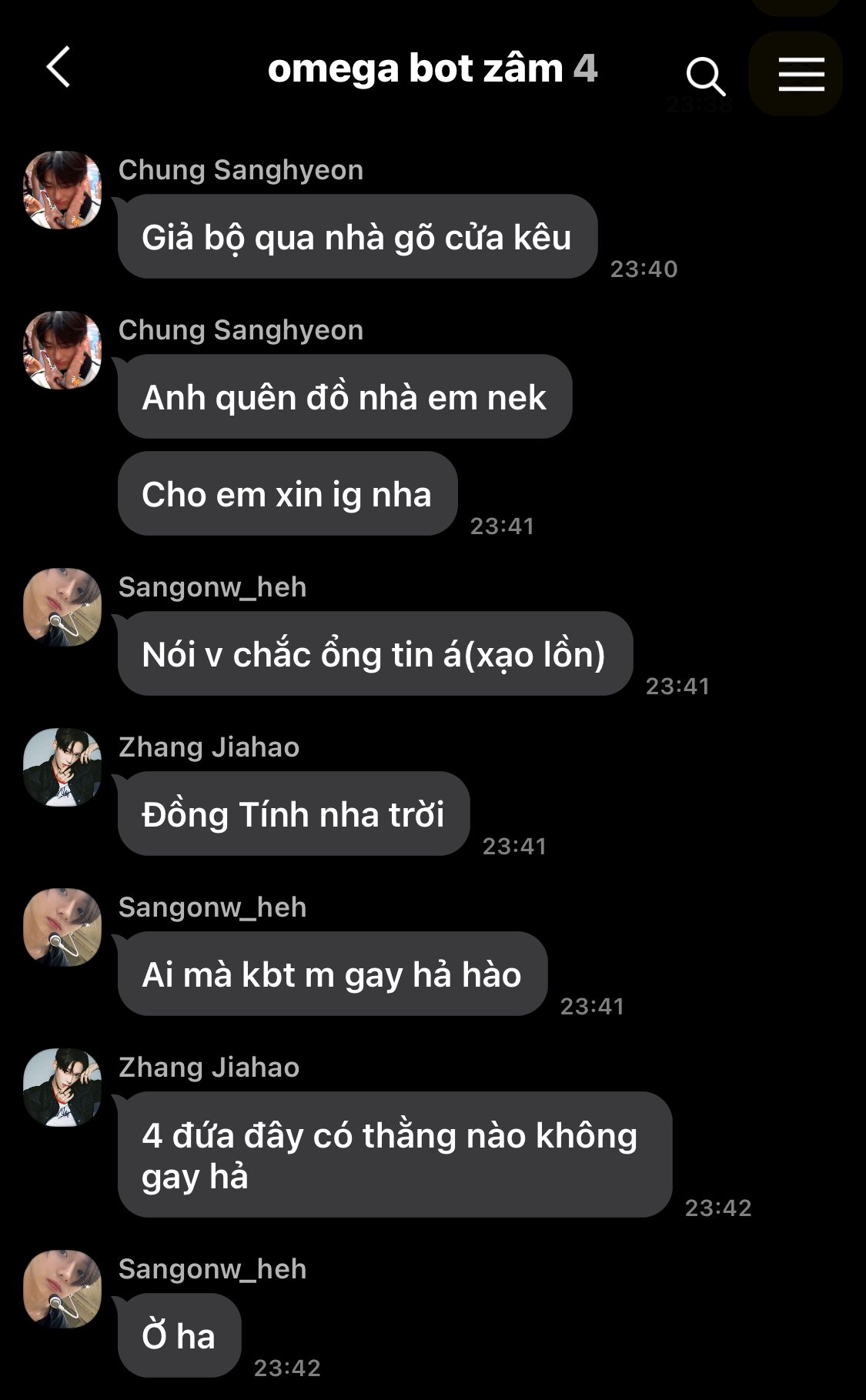Open Chung Sanghyeon's avatar beside "Giả bộ qua nhà"
The image size is (866, 1400).
(x=62, y=190)
